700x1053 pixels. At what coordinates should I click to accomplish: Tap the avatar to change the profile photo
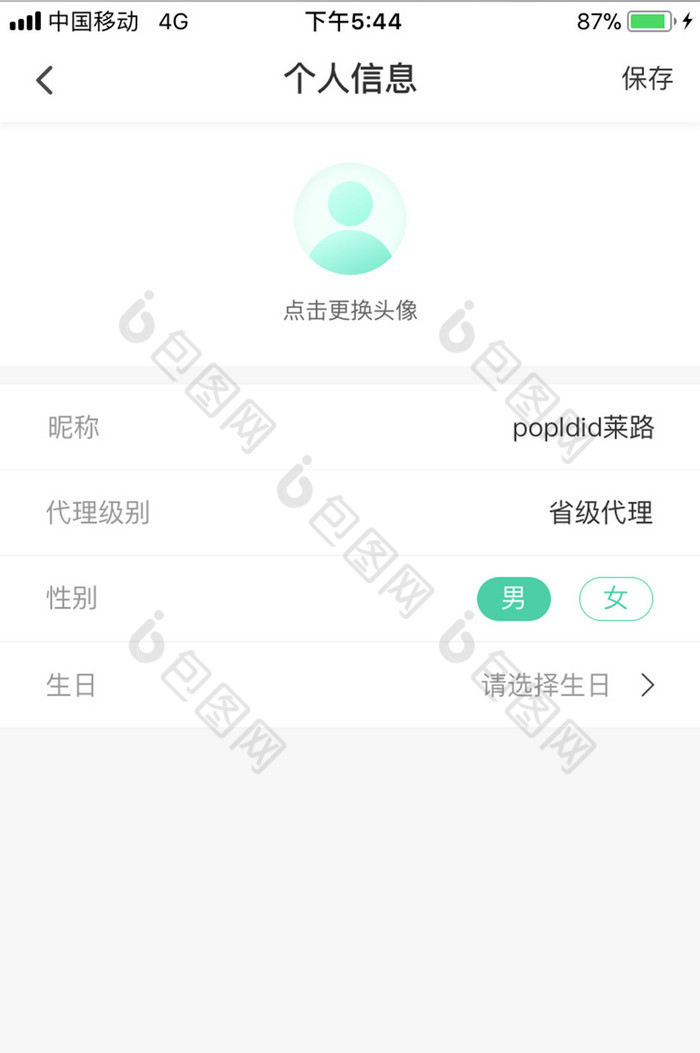tap(350, 219)
